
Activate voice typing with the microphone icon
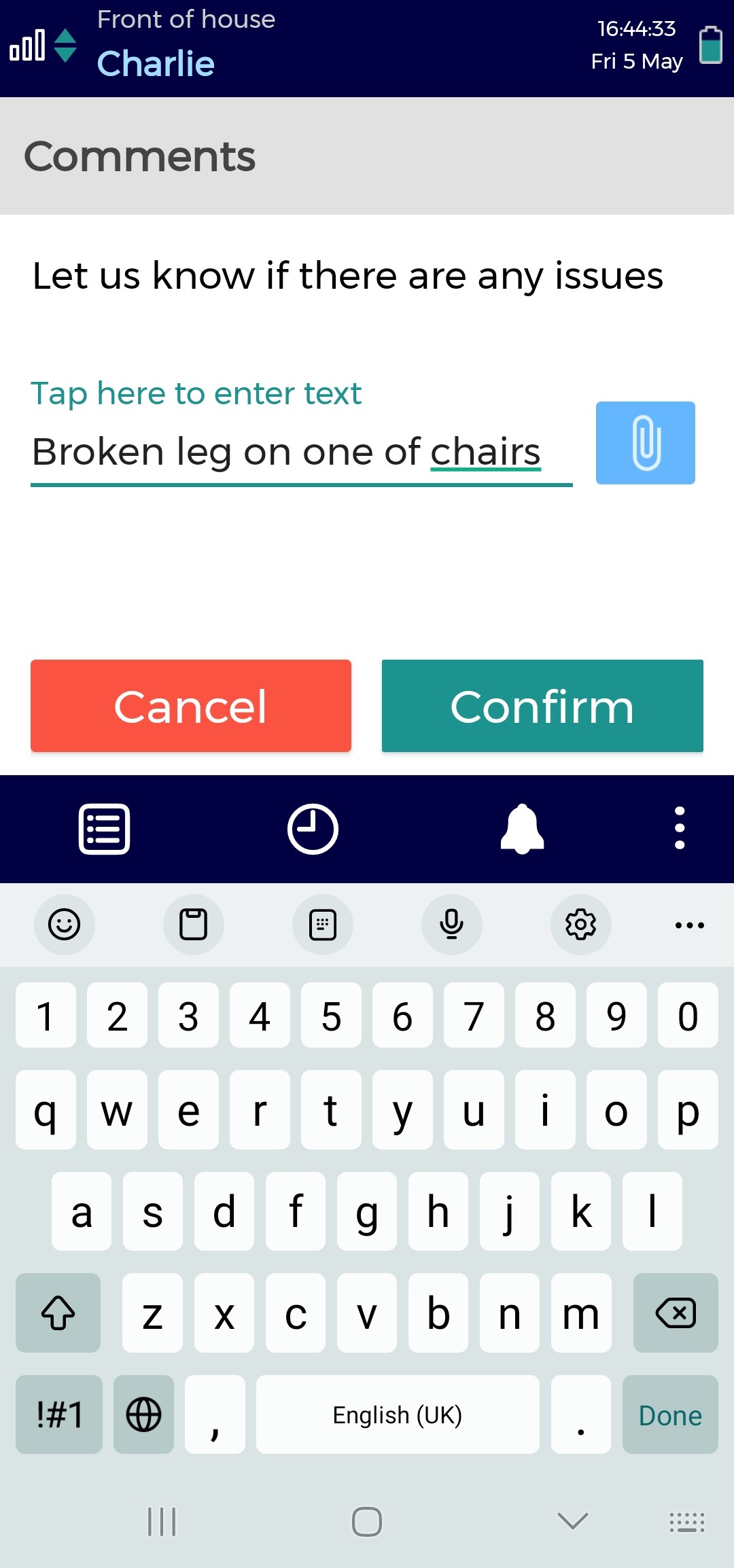pyautogui.click(x=452, y=925)
